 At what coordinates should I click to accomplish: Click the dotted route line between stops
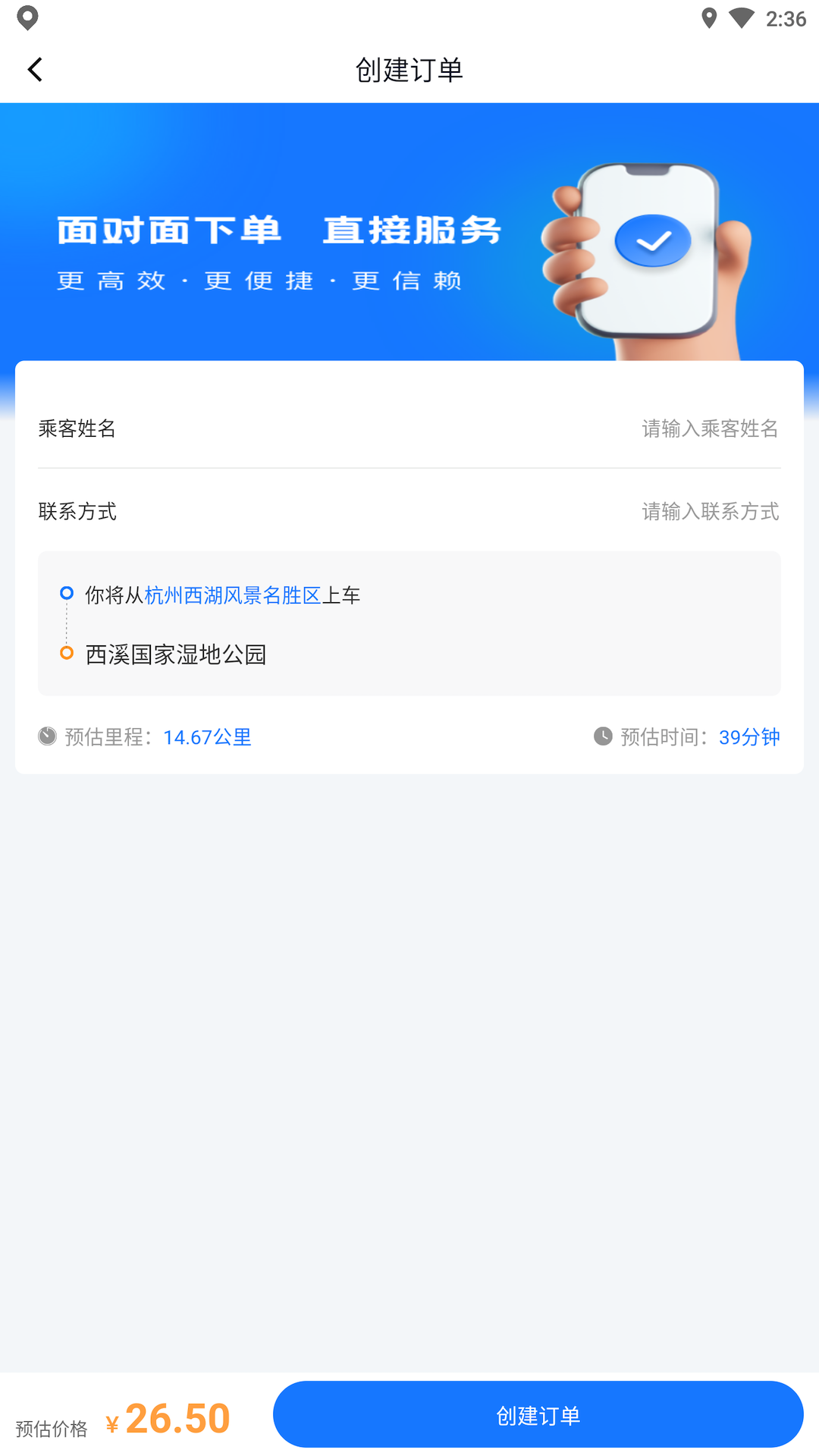[x=67, y=622]
